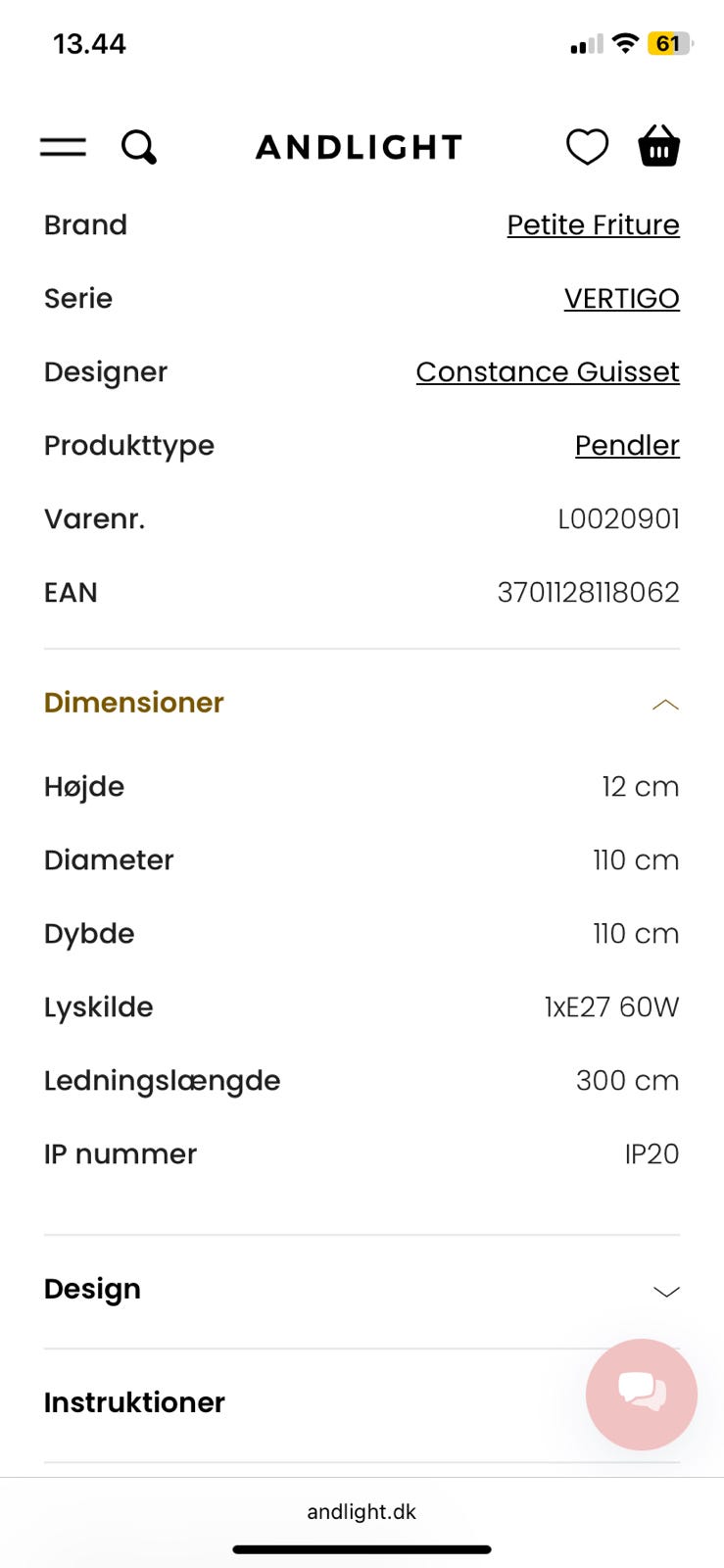Open the Pendler product type link
The width and height of the screenshot is (724, 1568).
click(627, 445)
